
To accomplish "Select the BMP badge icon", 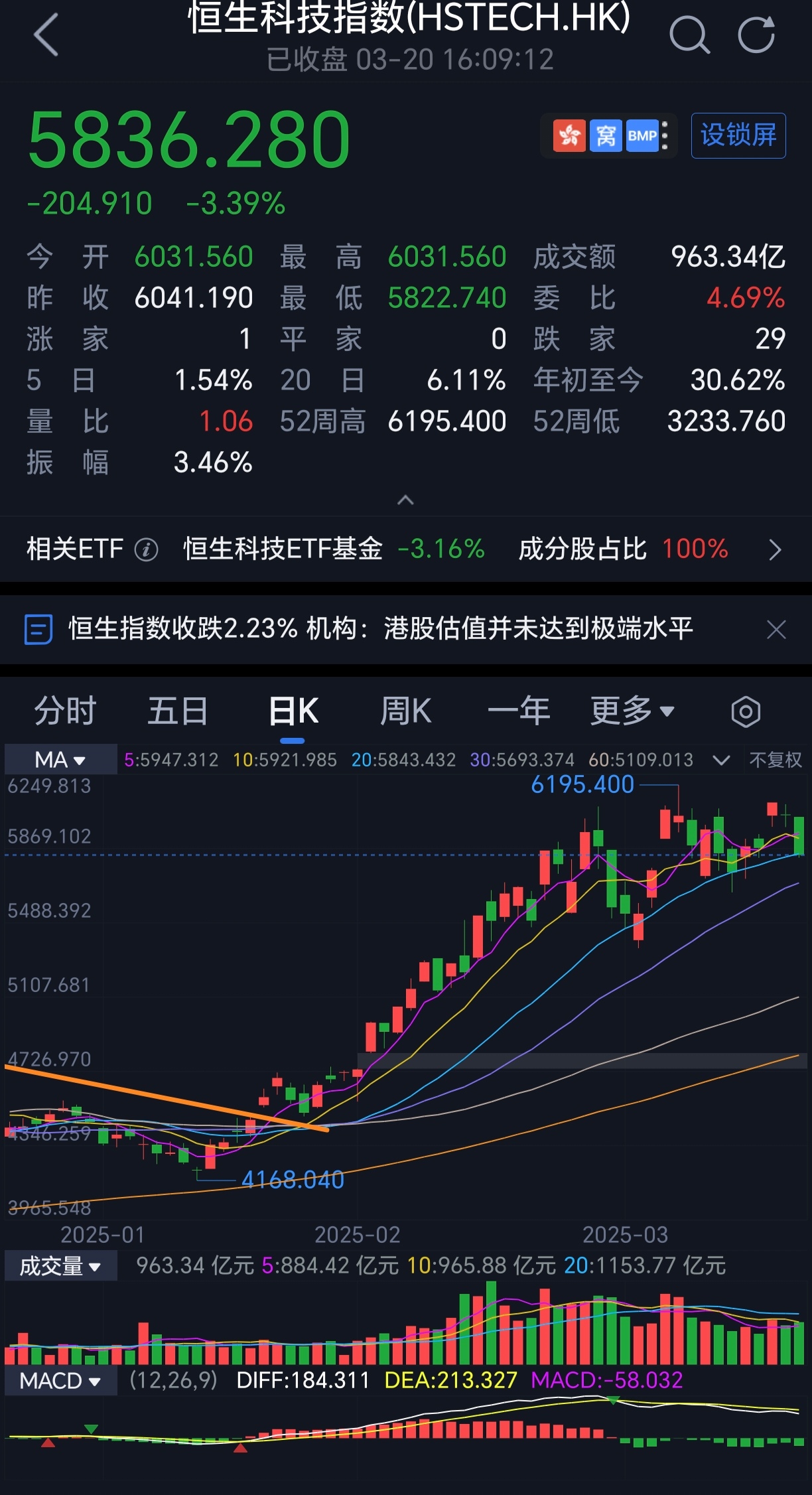I will [x=642, y=136].
